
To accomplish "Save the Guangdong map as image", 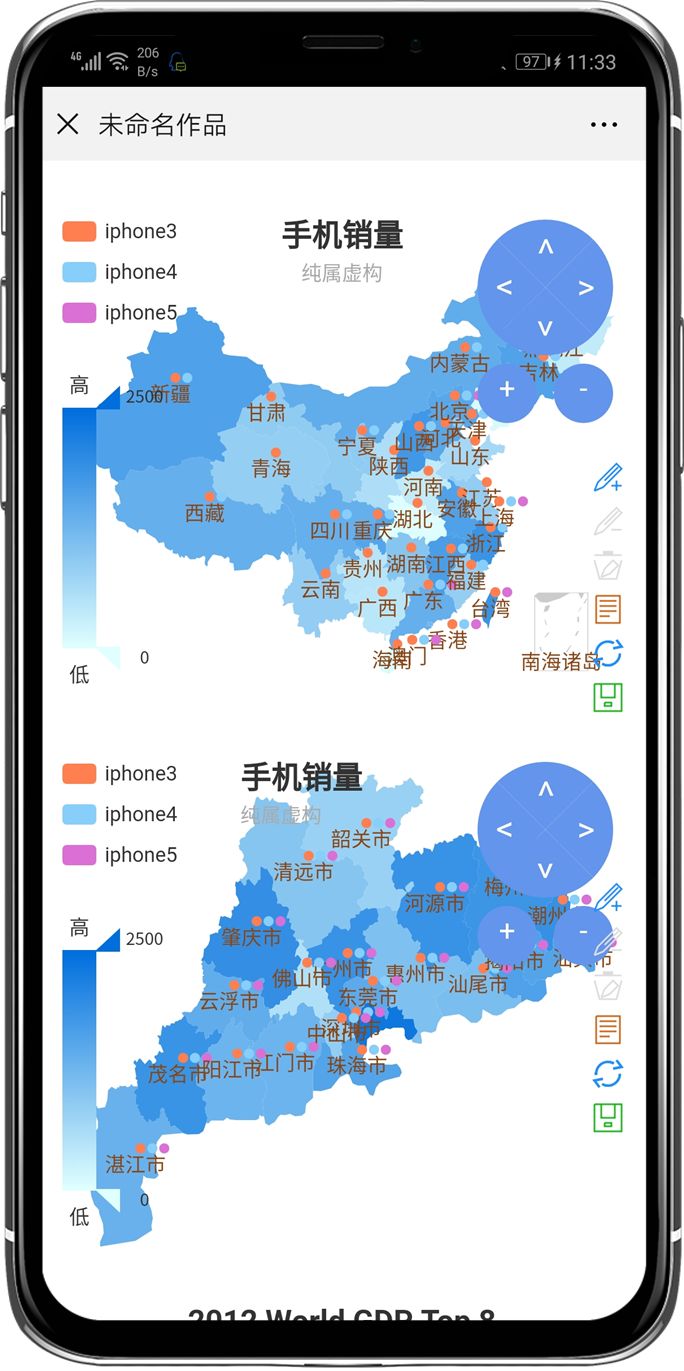I will click(x=608, y=1118).
